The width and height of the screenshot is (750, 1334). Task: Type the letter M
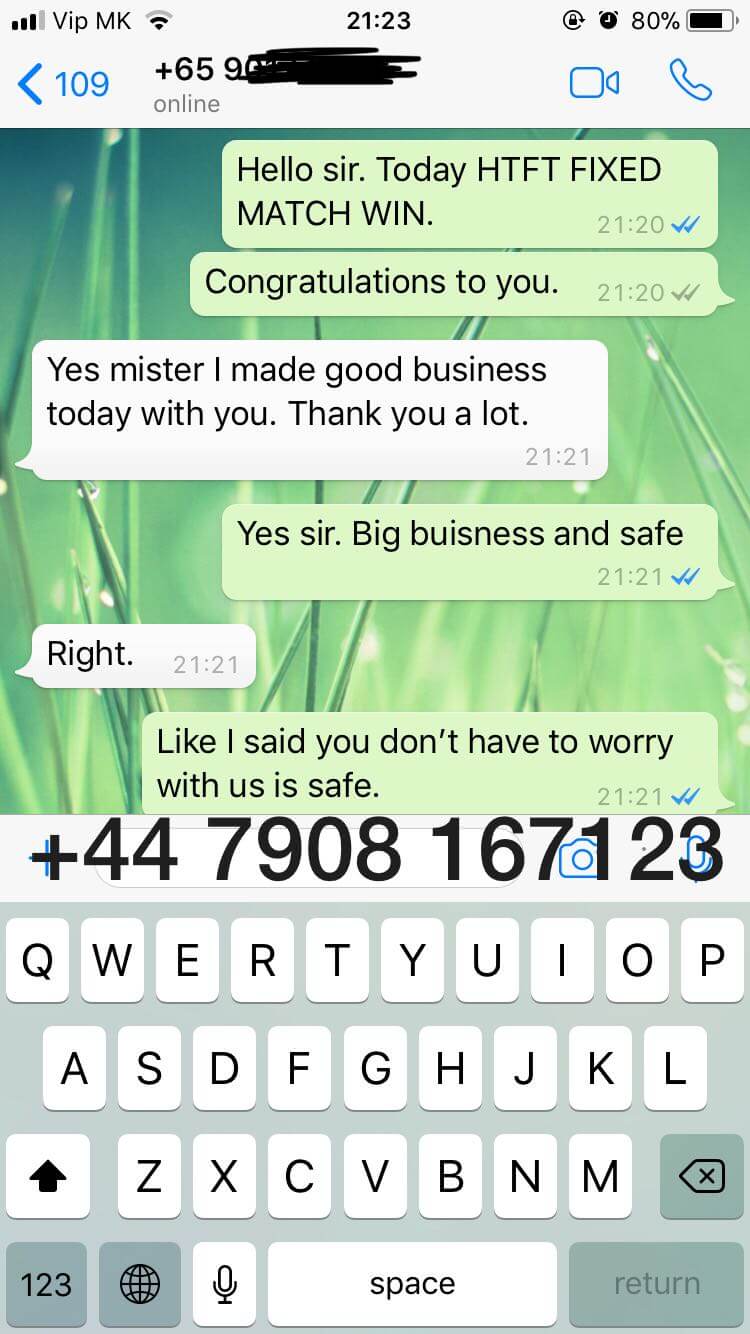tap(600, 1176)
